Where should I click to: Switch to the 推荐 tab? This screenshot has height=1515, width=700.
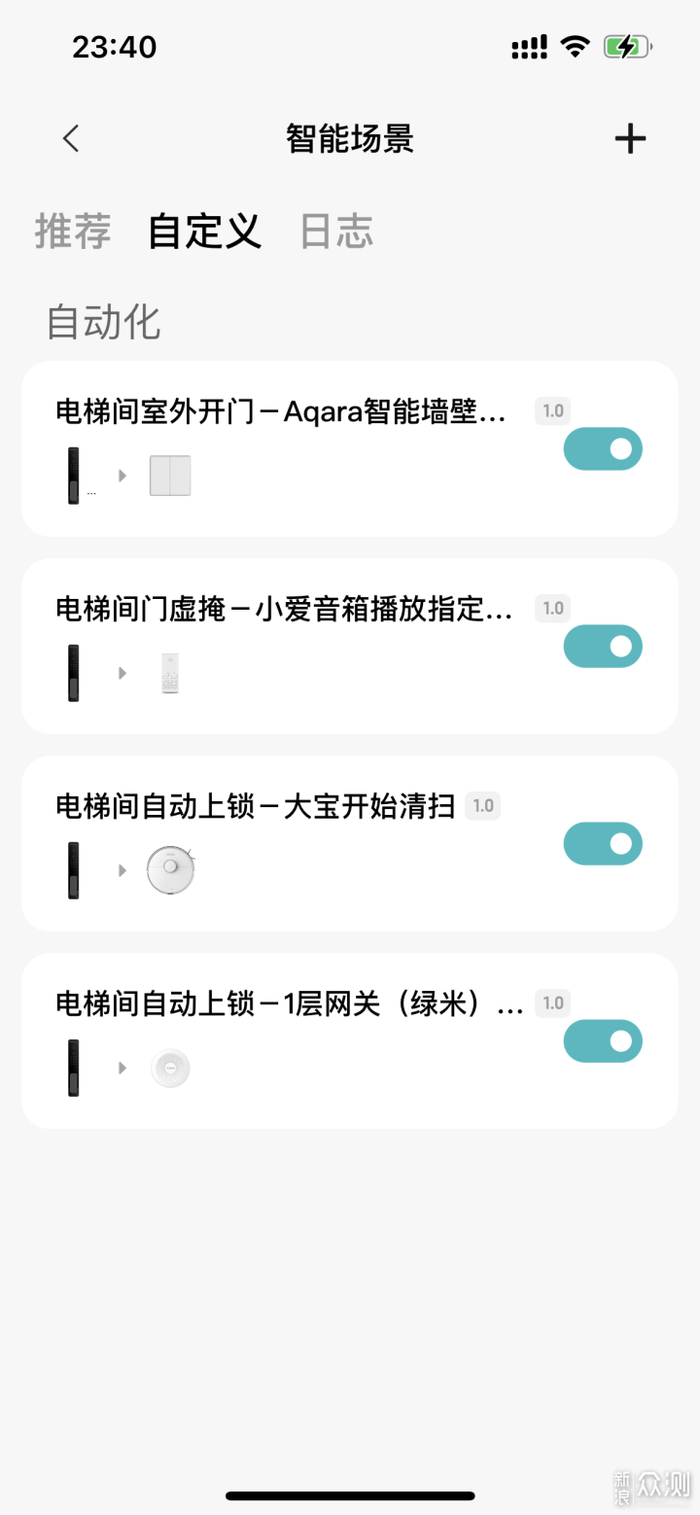(73, 231)
